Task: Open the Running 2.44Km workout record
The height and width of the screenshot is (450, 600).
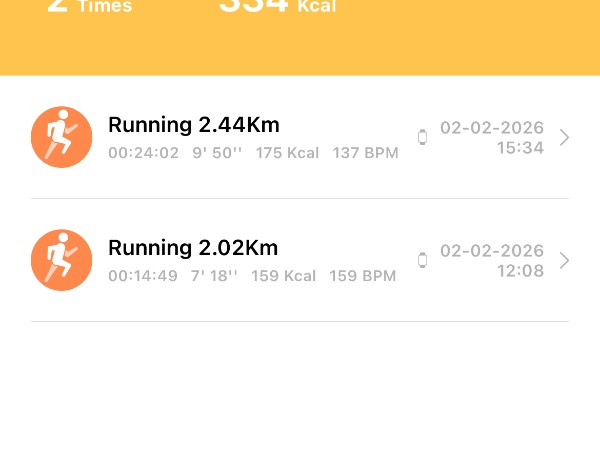Action: click(x=300, y=138)
